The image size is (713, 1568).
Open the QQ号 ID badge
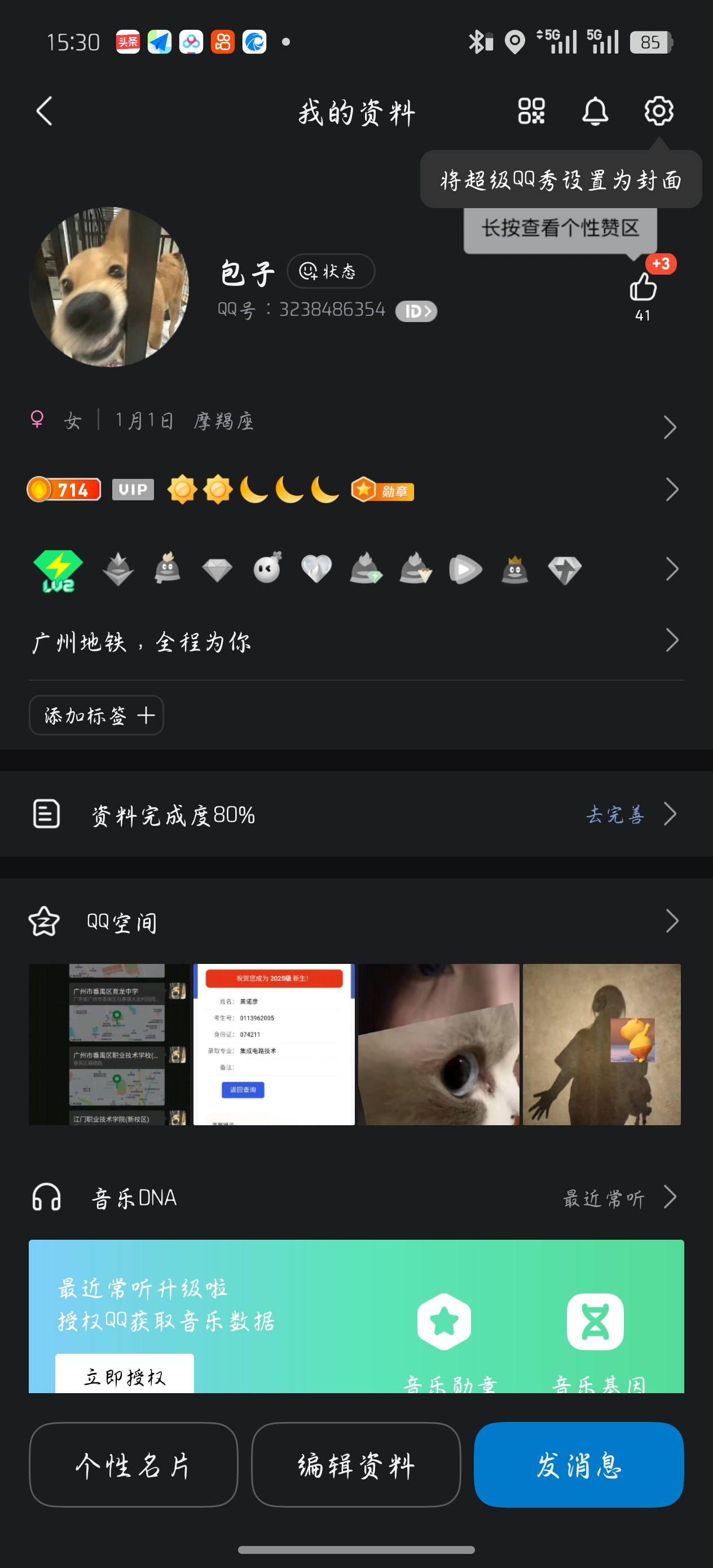click(x=416, y=311)
